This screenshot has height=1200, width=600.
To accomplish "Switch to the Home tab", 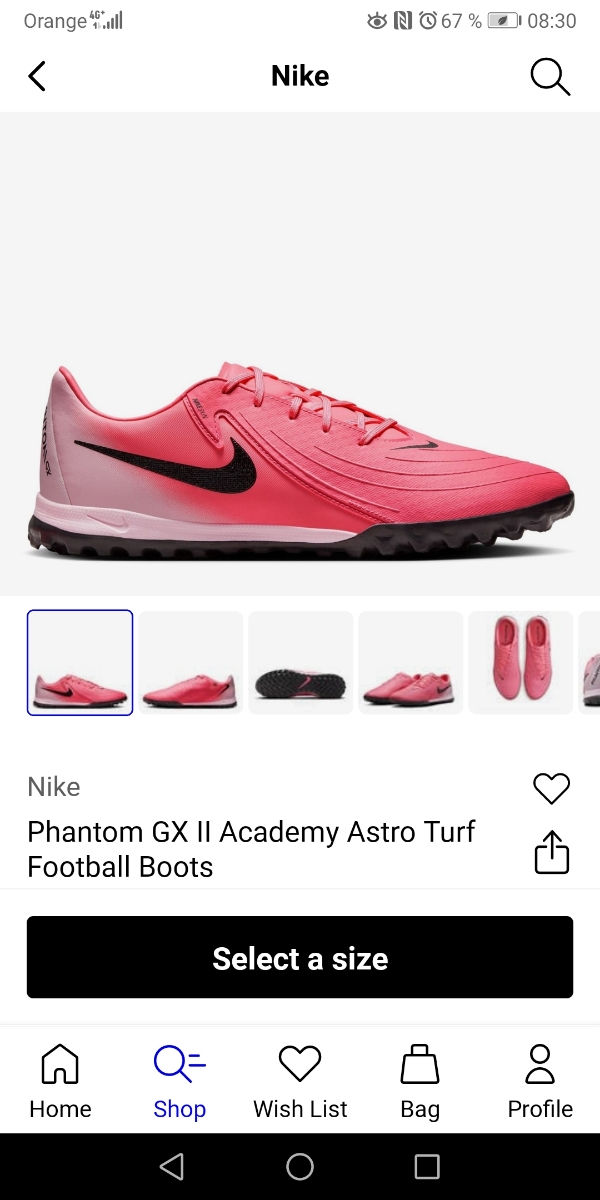I will [60, 1080].
